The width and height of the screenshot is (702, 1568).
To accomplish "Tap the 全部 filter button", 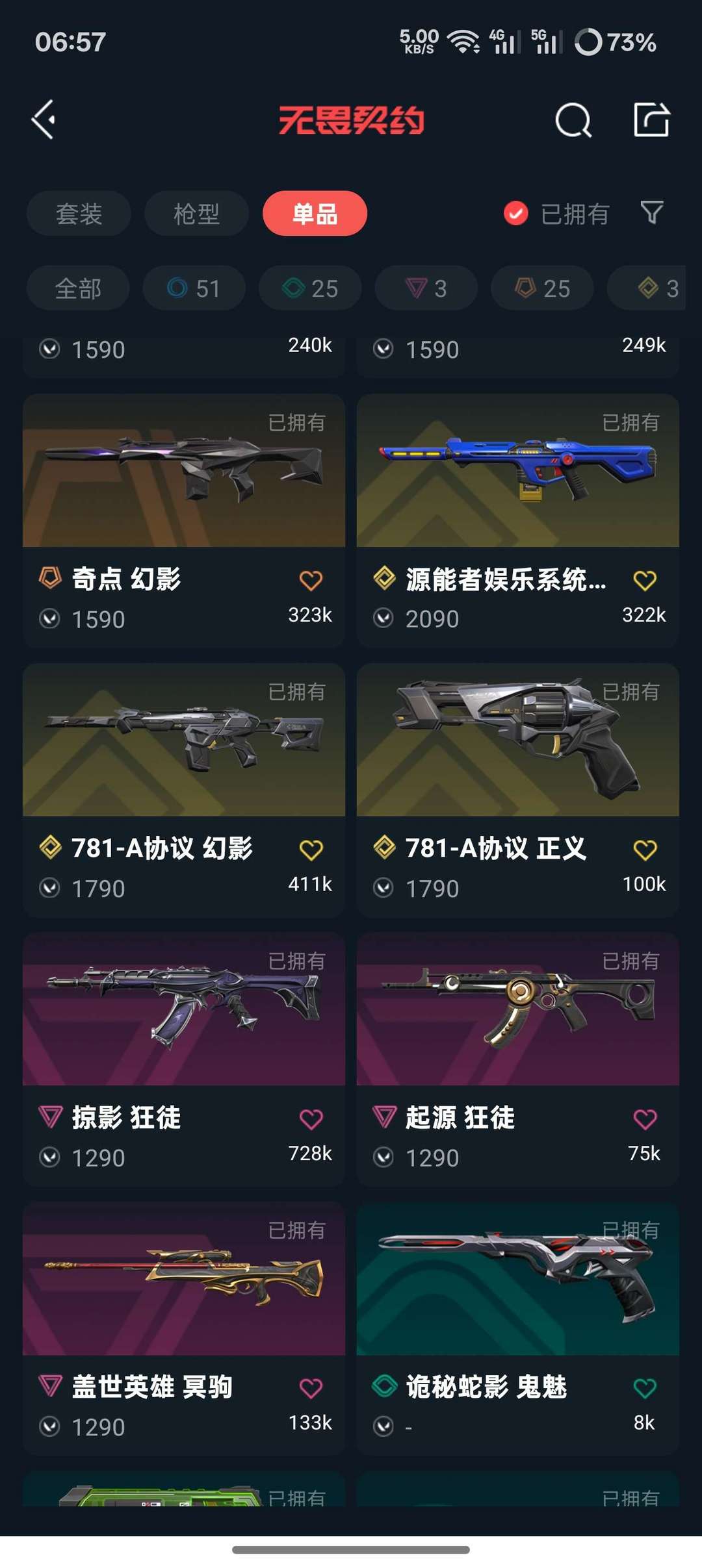I will click(77, 288).
